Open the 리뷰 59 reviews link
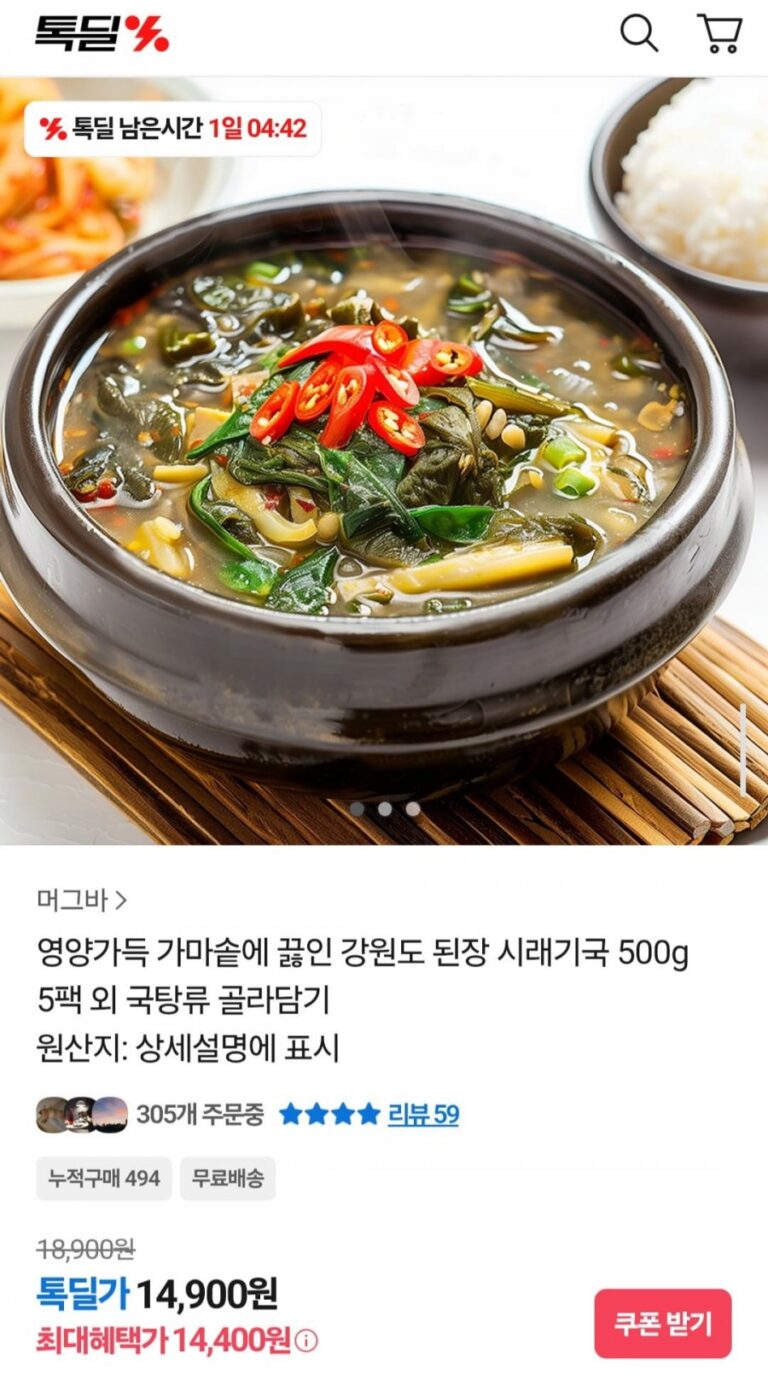The height and width of the screenshot is (1381, 768). pyautogui.click(x=423, y=1114)
